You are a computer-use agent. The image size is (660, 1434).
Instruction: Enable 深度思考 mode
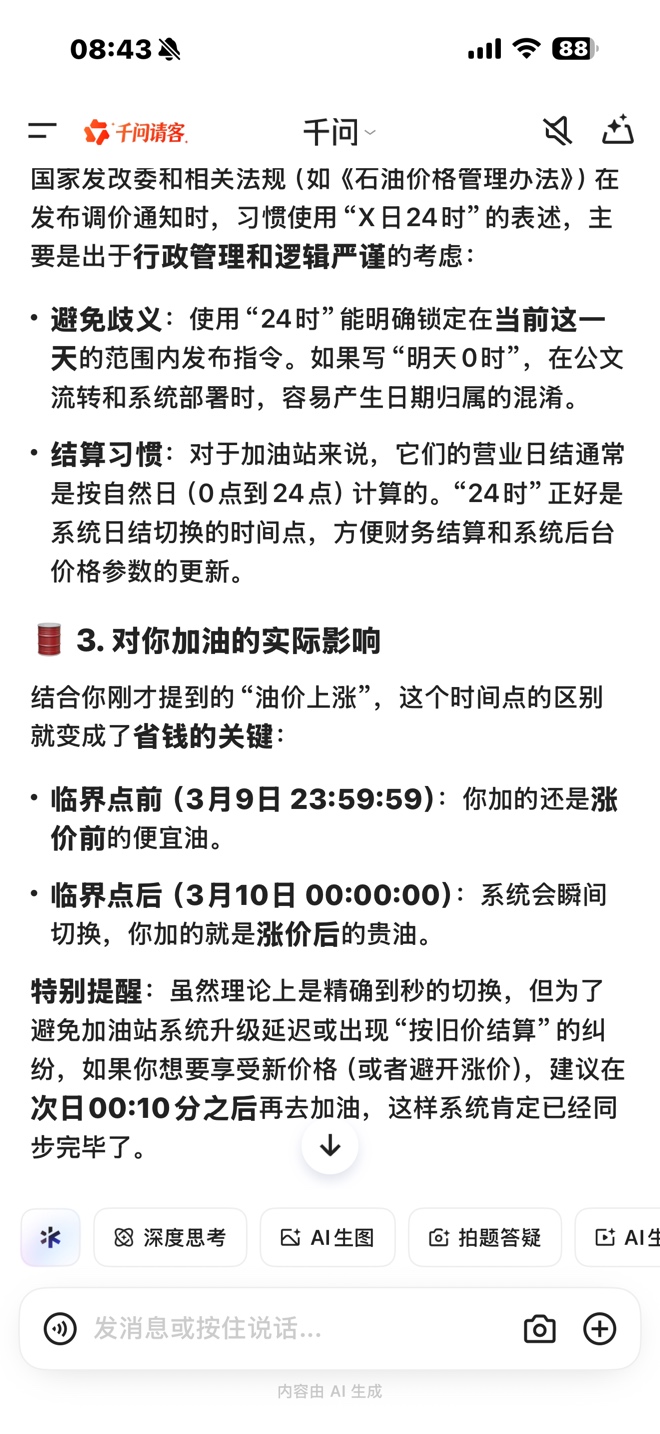(x=170, y=1237)
